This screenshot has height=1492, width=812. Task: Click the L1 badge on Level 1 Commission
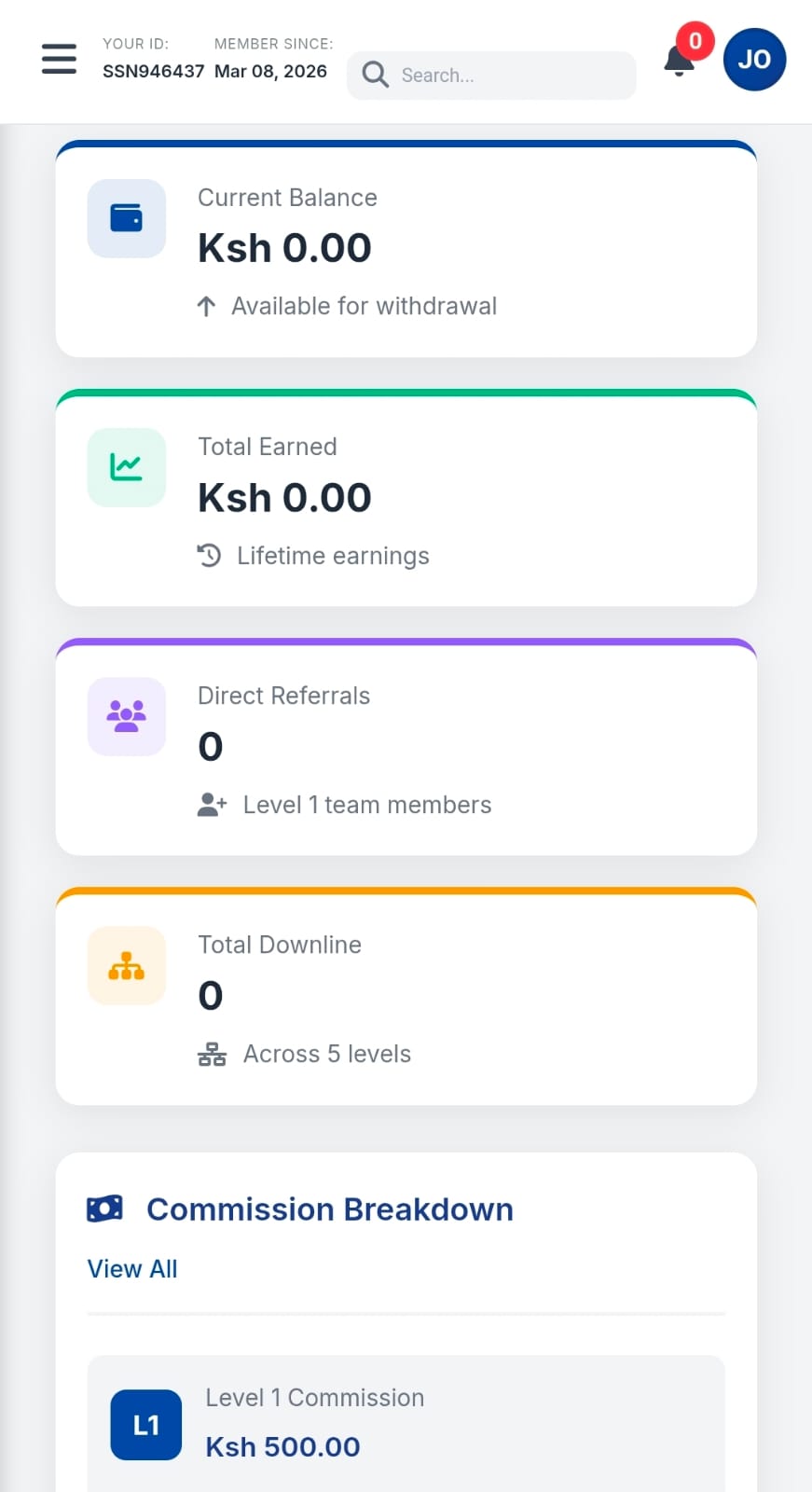coord(145,1424)
